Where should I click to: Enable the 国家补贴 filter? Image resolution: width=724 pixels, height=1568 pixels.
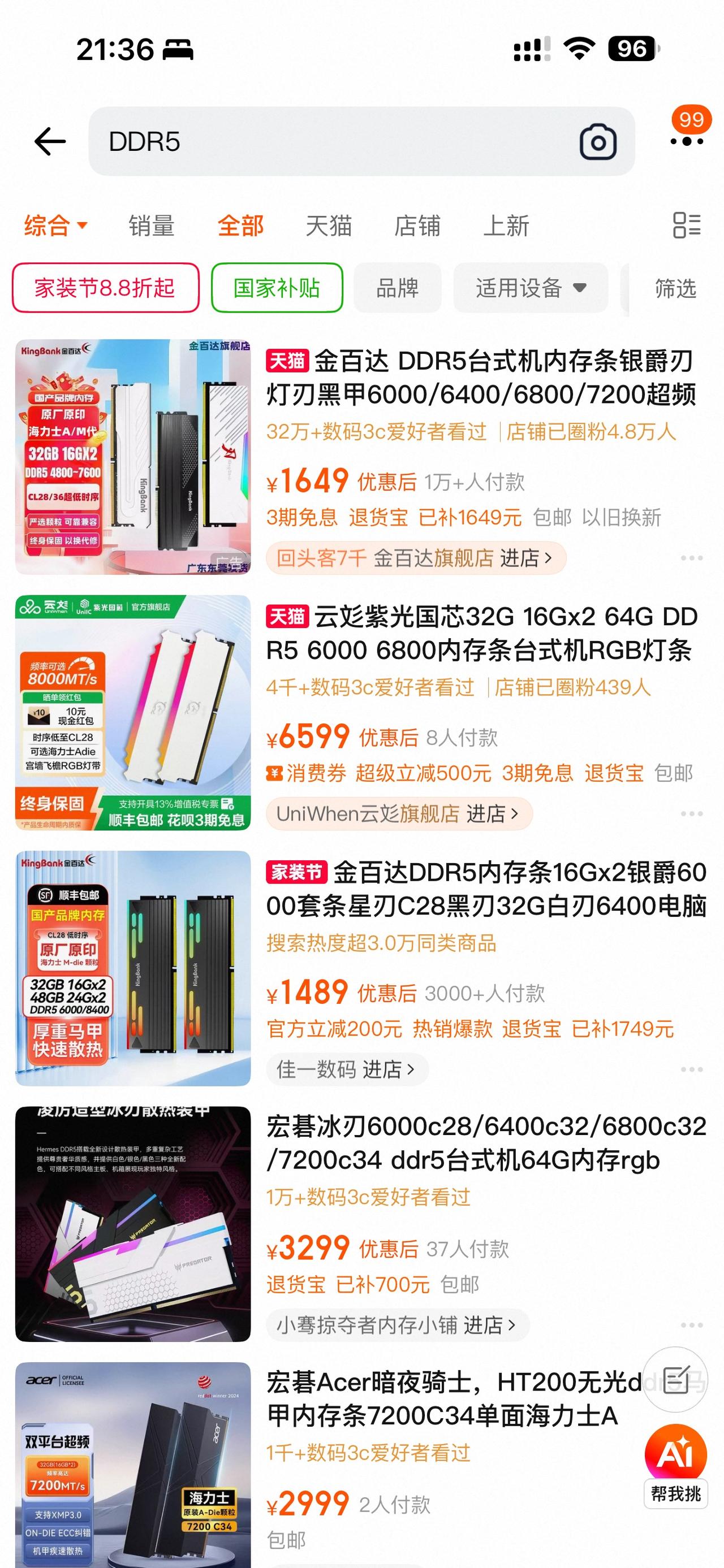275,288
